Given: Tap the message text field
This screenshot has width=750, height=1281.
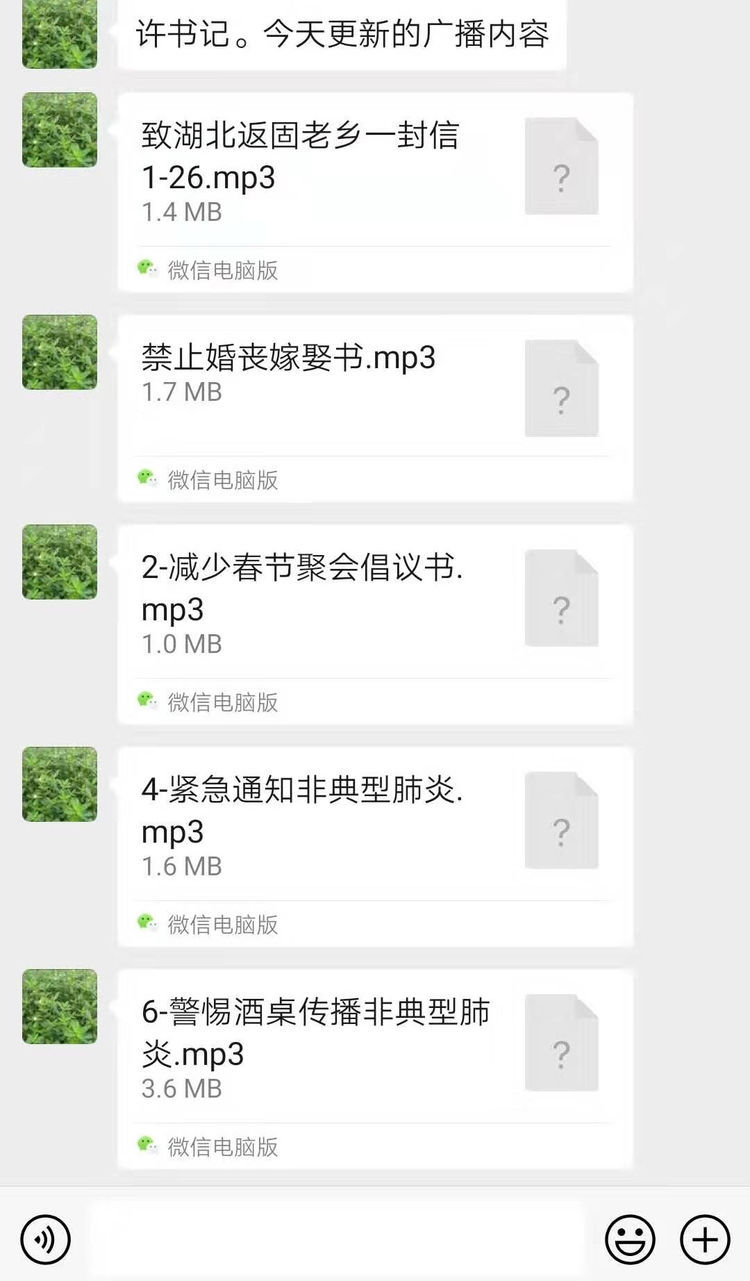Looking at the screenshot, I should coord(335,1240).
